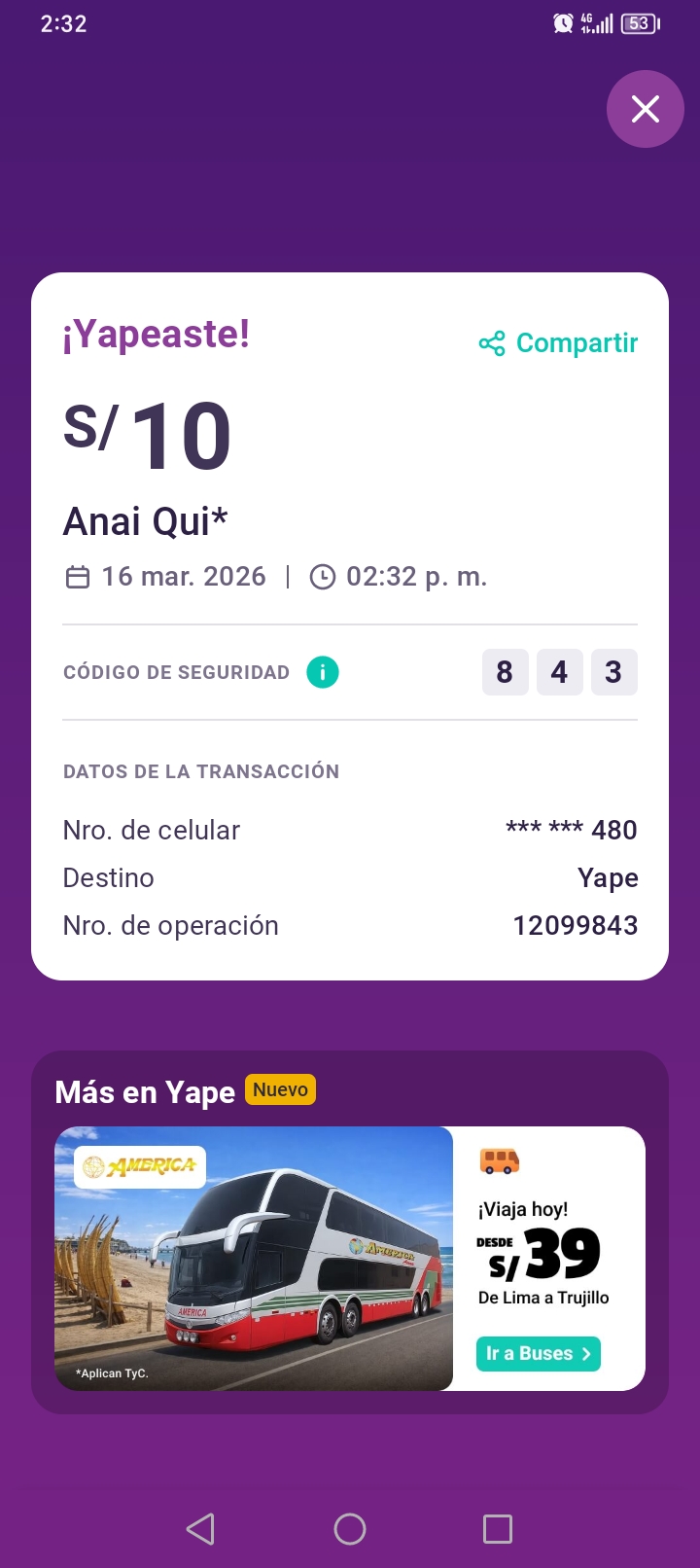Return to the phone's home screen
The height and width of the screenshot is (1568, 700).
pos(350,1529)
